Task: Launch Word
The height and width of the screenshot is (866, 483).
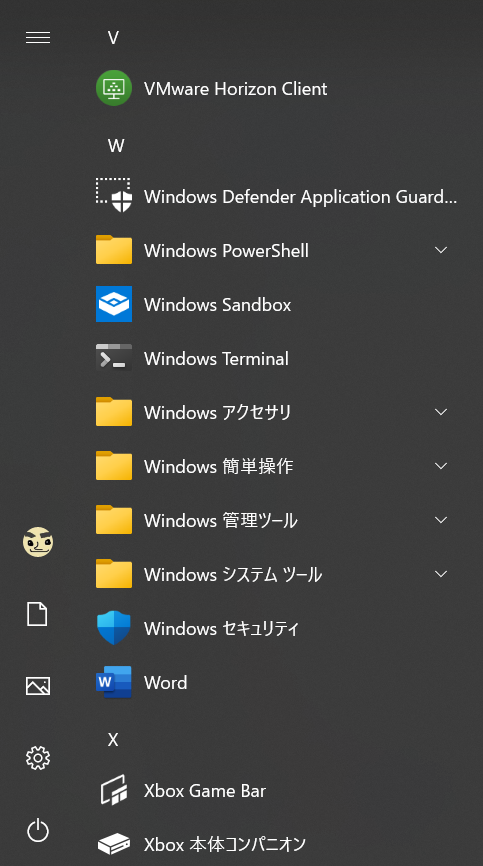Action: 278,683
